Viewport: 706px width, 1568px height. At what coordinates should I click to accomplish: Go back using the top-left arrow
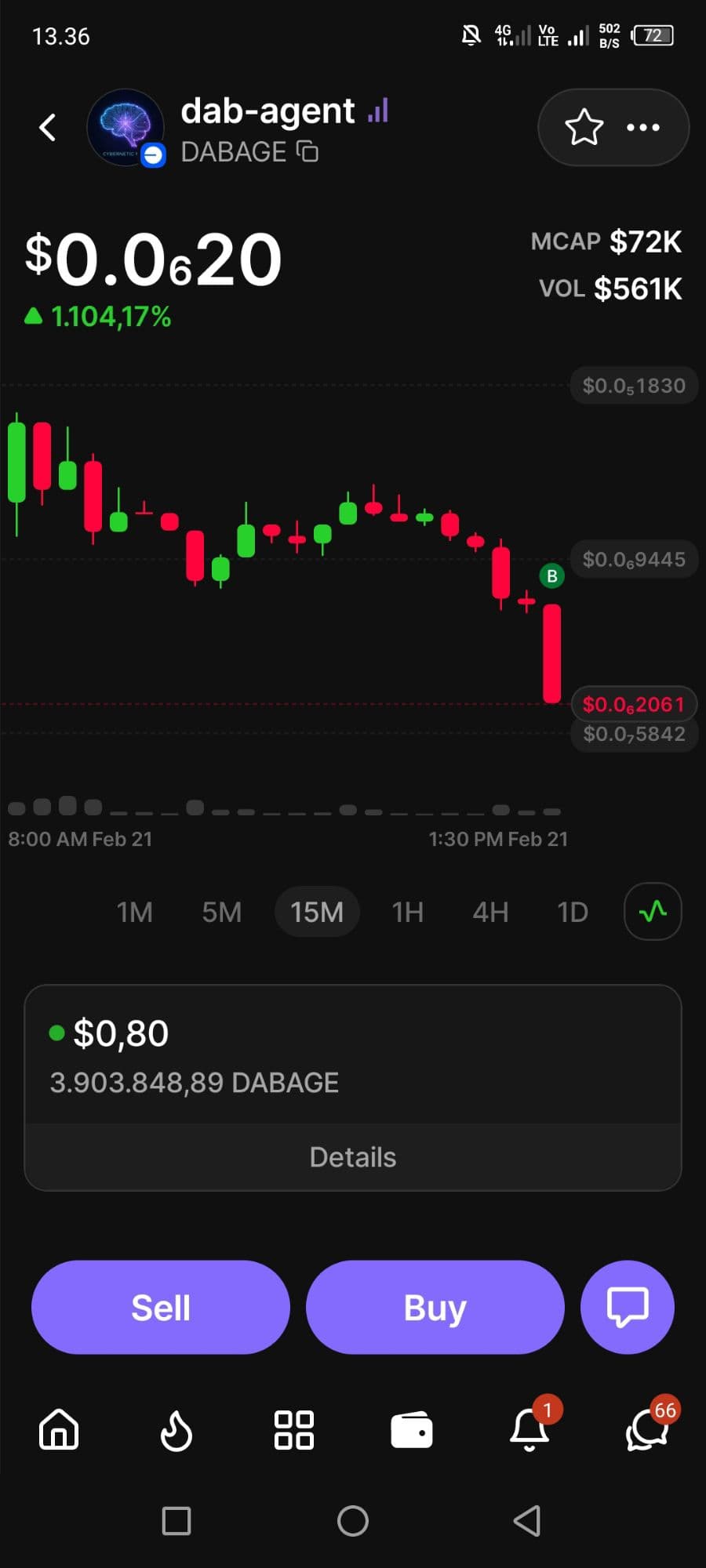coord(48,127)
